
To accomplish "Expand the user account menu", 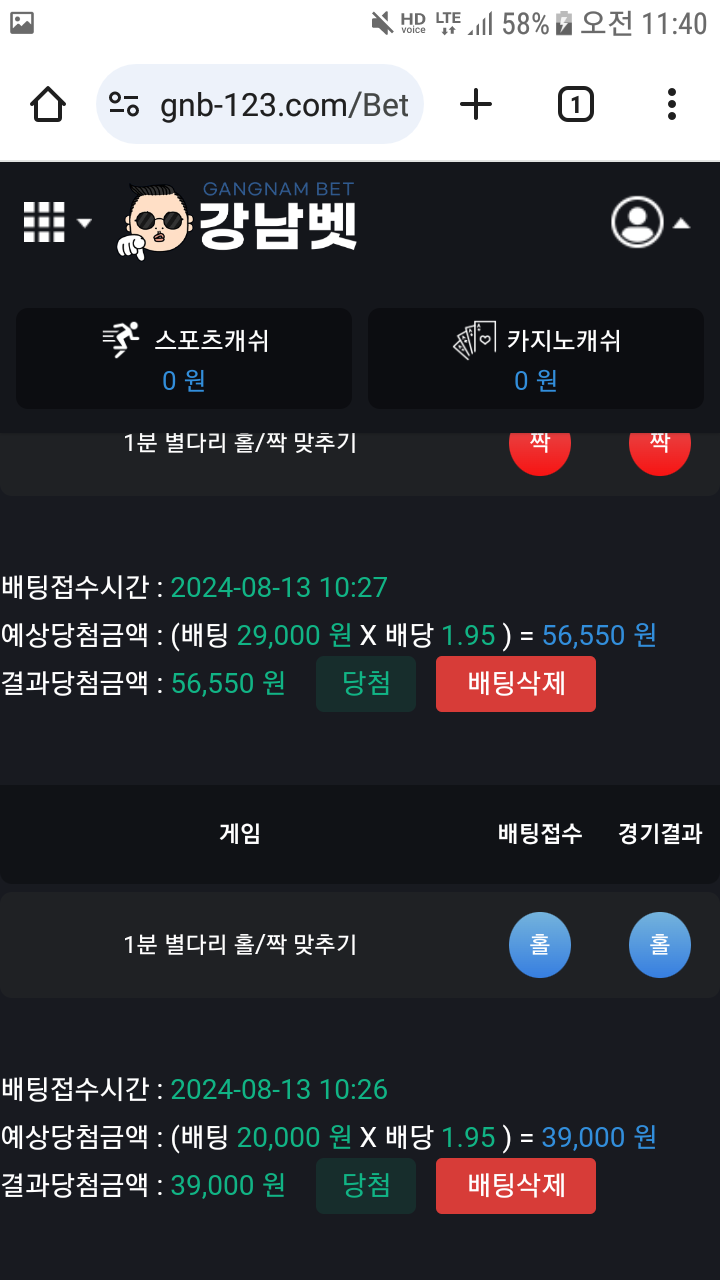I will pos(650,222).
